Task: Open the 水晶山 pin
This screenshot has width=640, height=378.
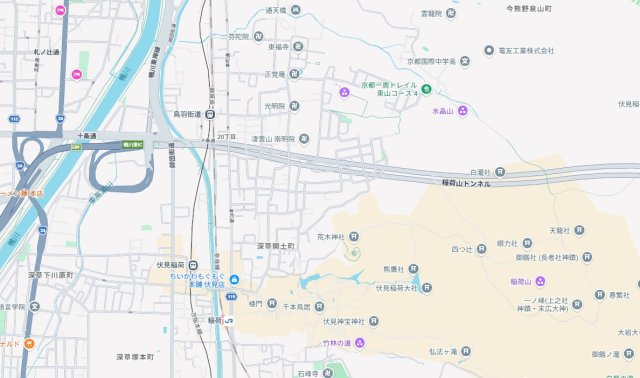Action: click(x=462, y=111)
